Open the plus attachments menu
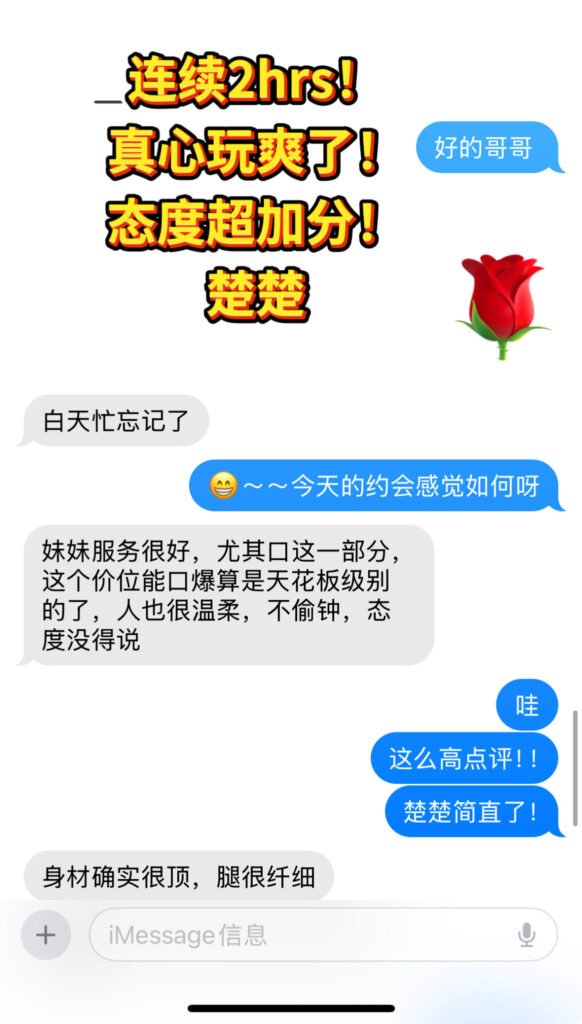Screen dimensions: 582x1024 pos(46,935)
